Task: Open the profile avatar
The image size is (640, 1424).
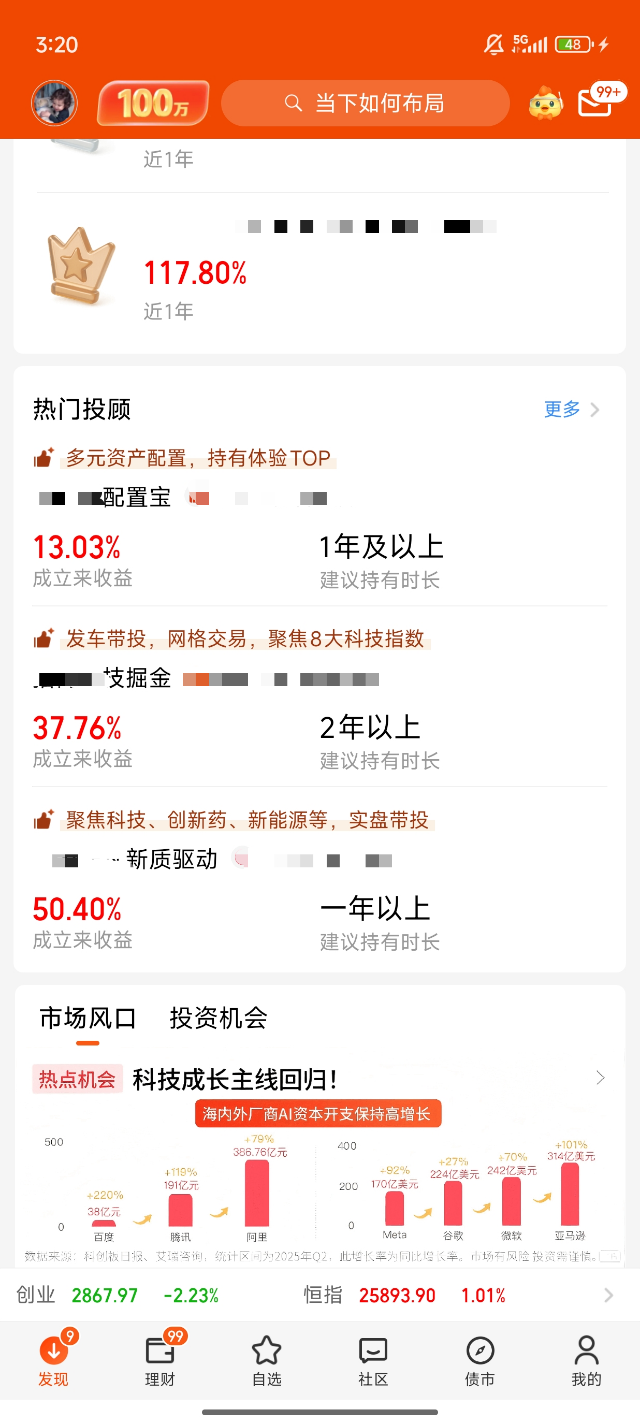Action: tap(55, 103)
